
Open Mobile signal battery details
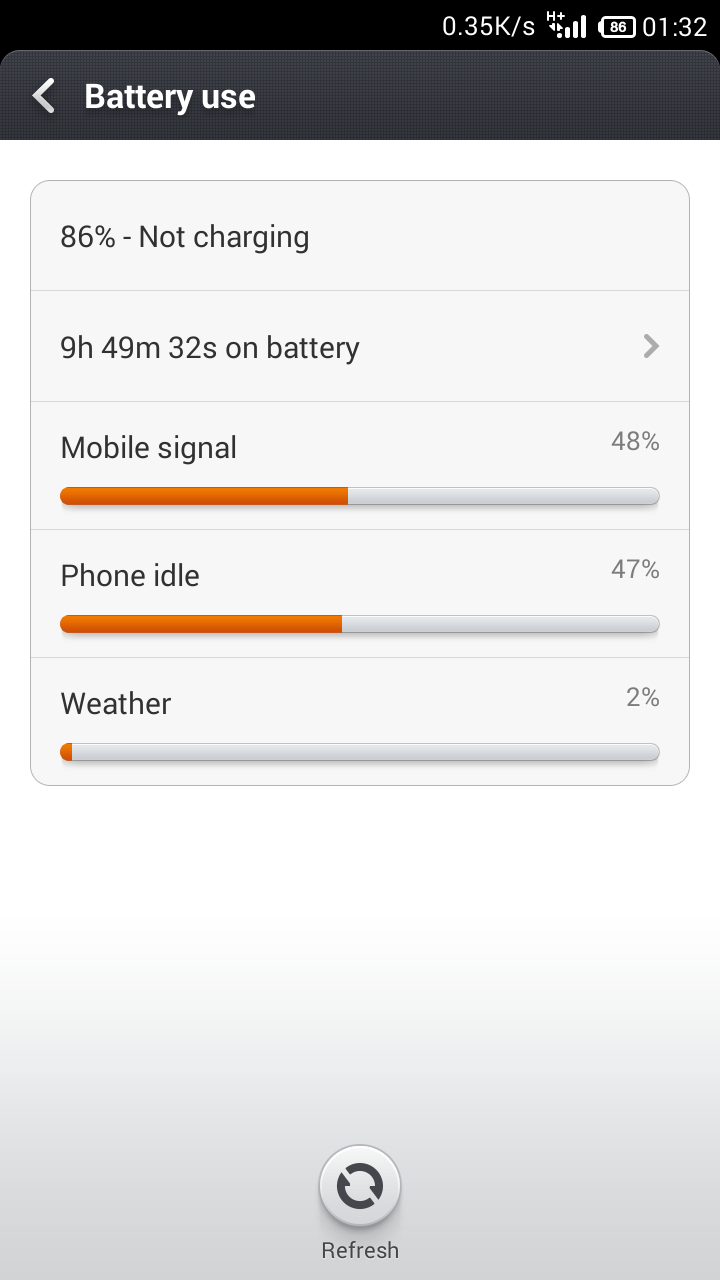tap(360, 466)
